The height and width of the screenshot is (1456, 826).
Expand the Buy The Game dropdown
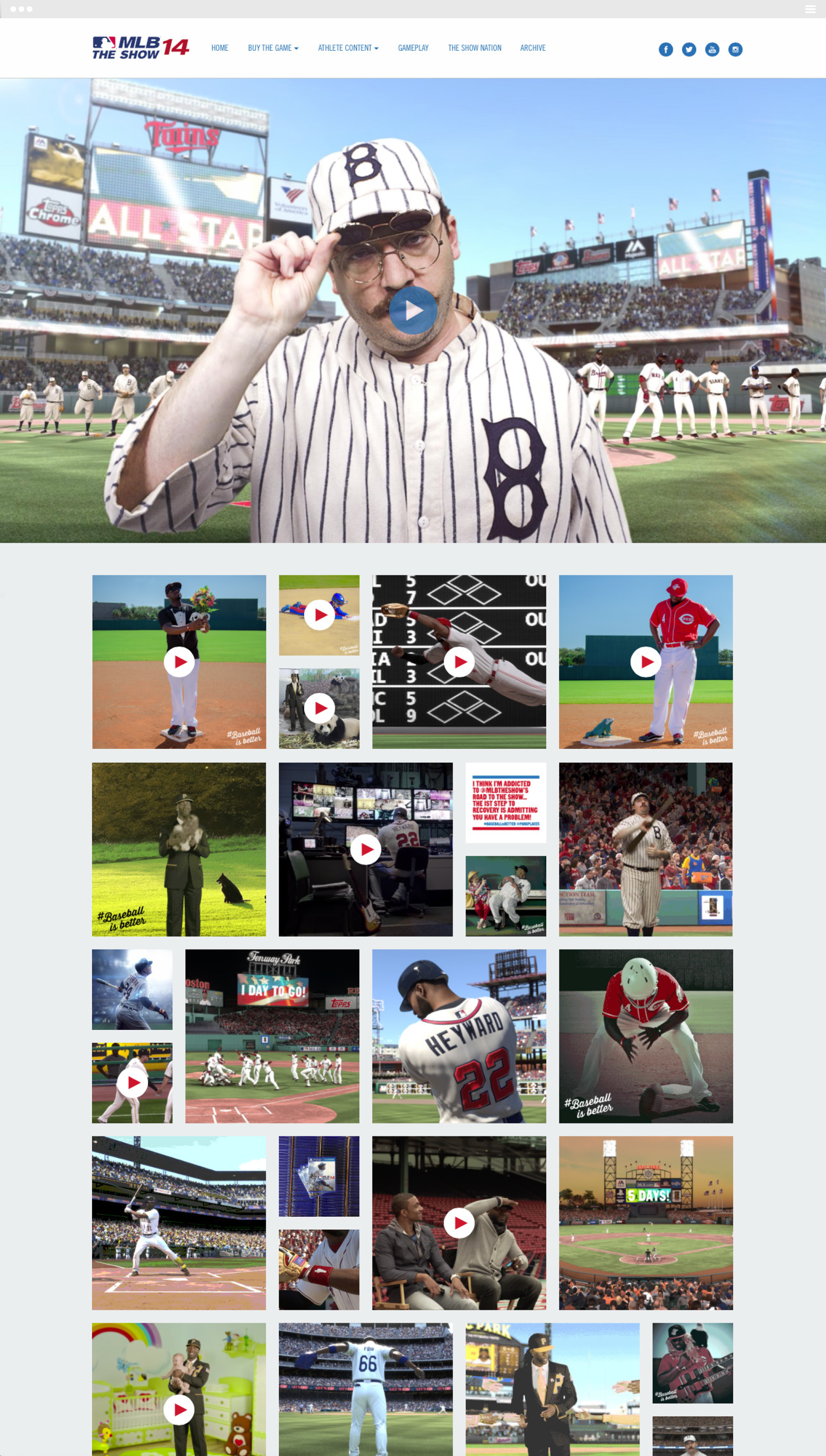point(273,48)
